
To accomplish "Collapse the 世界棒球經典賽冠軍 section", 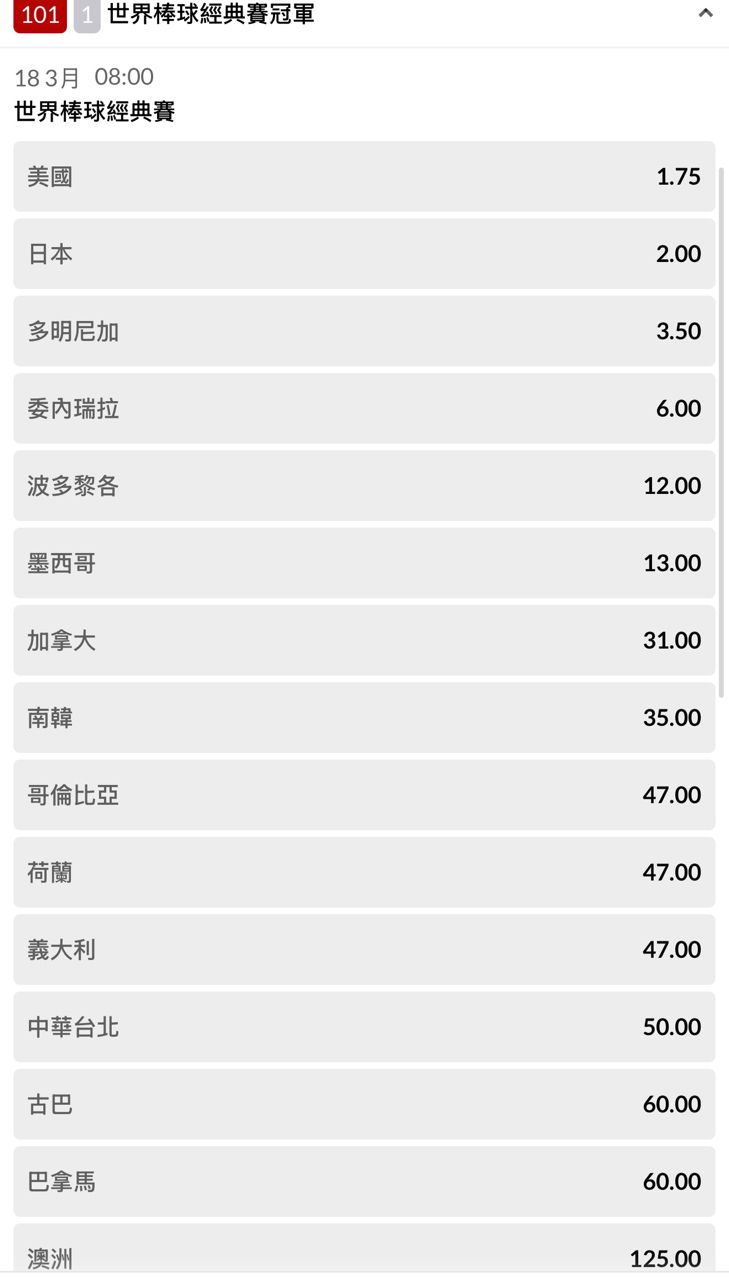I will (705, 14).
